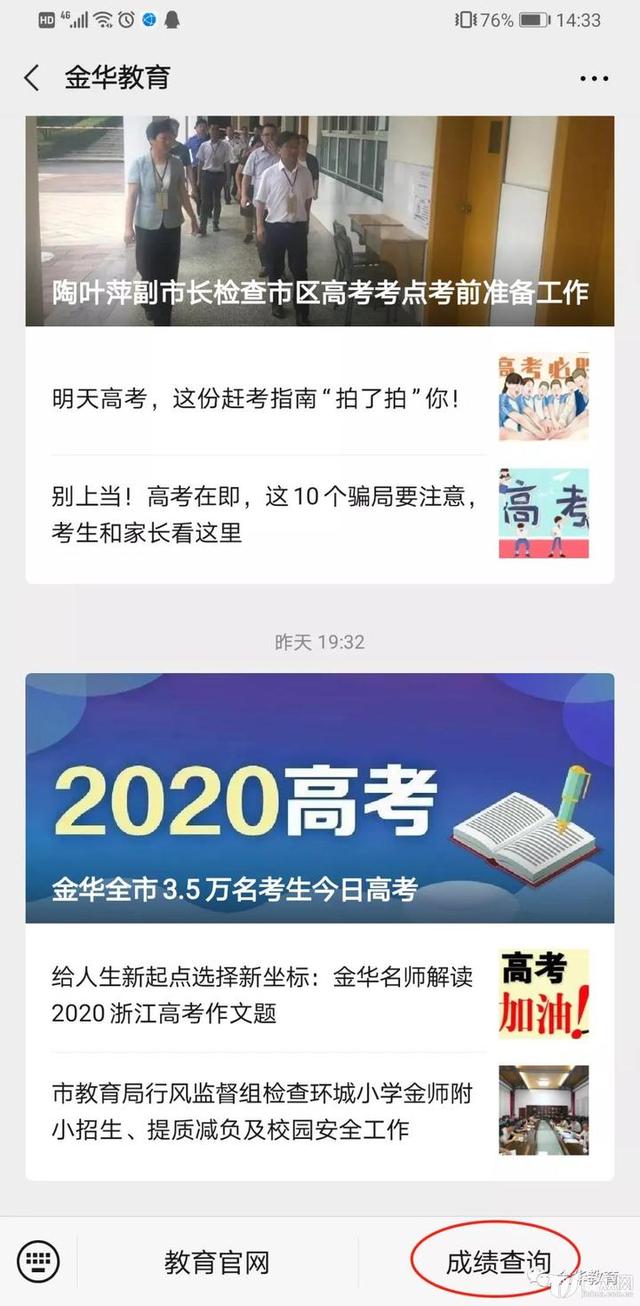Viewport: 640px width, 1306px height.
Task: Open the article about 市教育局行风监督组检查
Action: tap(320, 1111)
